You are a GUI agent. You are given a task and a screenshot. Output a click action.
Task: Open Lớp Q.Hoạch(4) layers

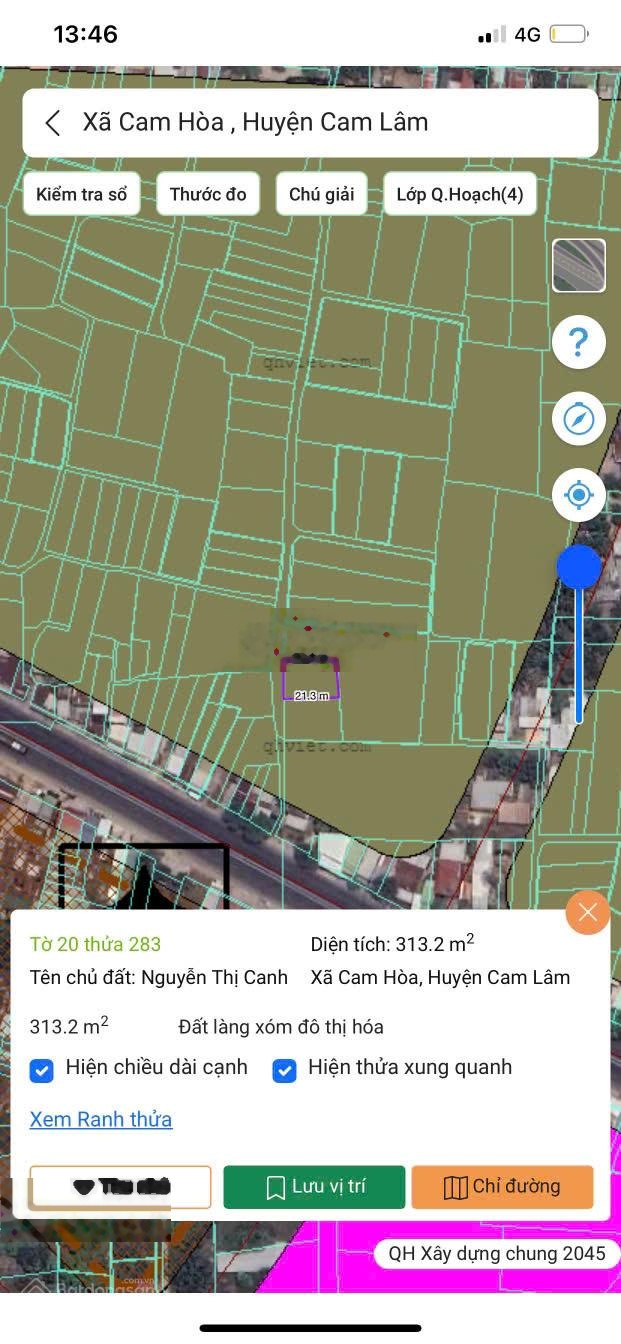(x=459, y=194)
